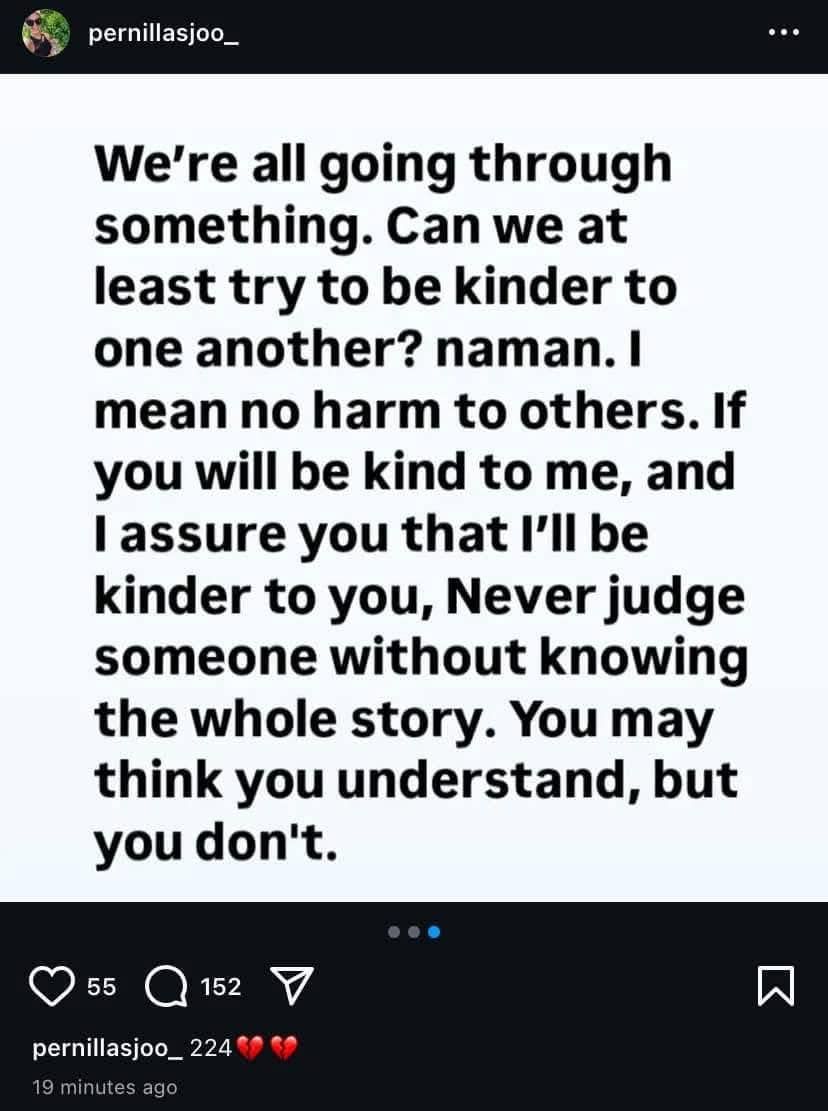This screenshot has height=1111, width=828.
Task: Open the pernillasjoo_ username at top
Action: coord(164,33)
